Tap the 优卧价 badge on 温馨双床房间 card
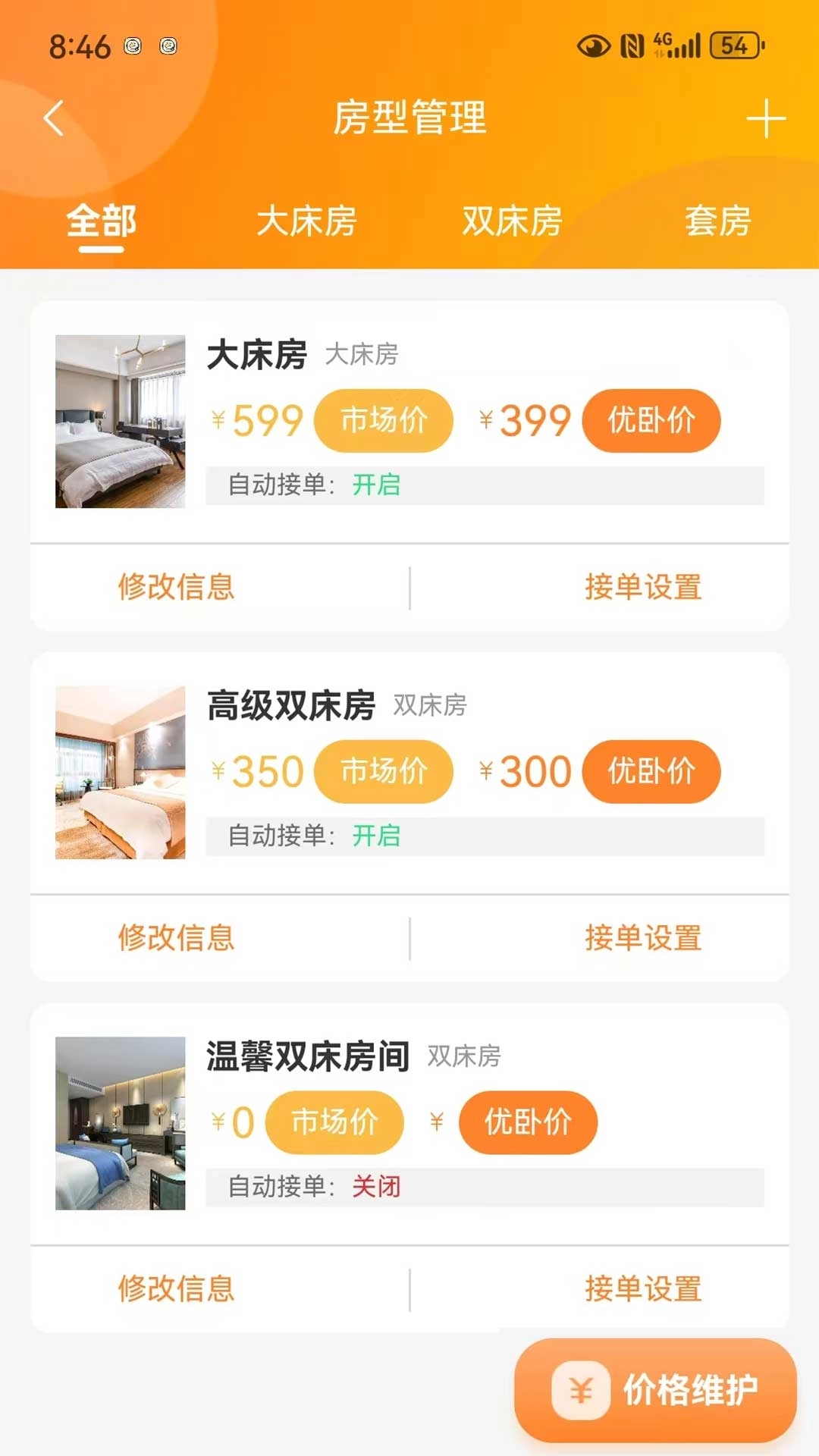819x1456 pixels. (x=527, y=1122)
